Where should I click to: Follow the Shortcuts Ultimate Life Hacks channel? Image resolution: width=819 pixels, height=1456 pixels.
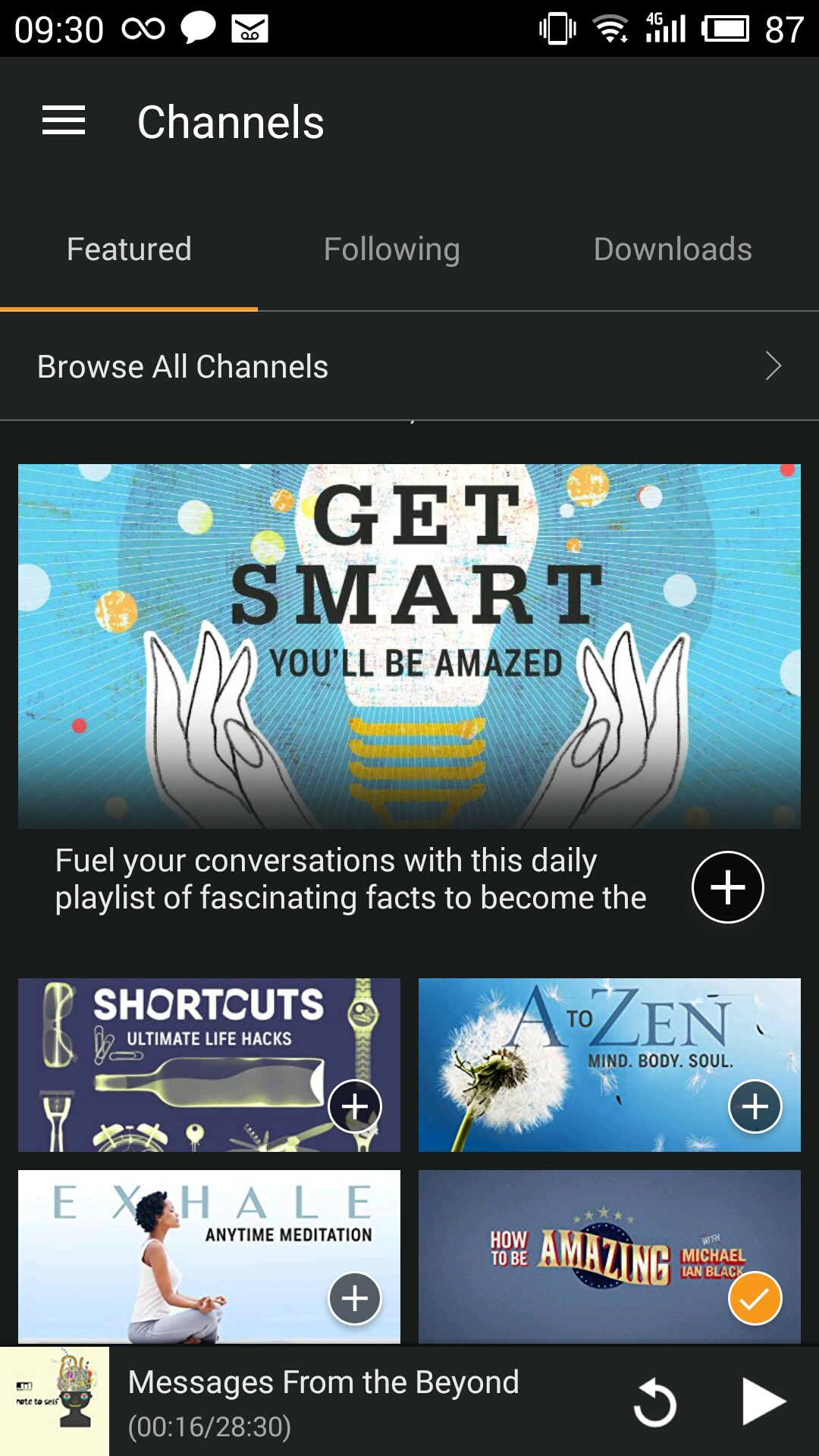(x=355, y=1106)
